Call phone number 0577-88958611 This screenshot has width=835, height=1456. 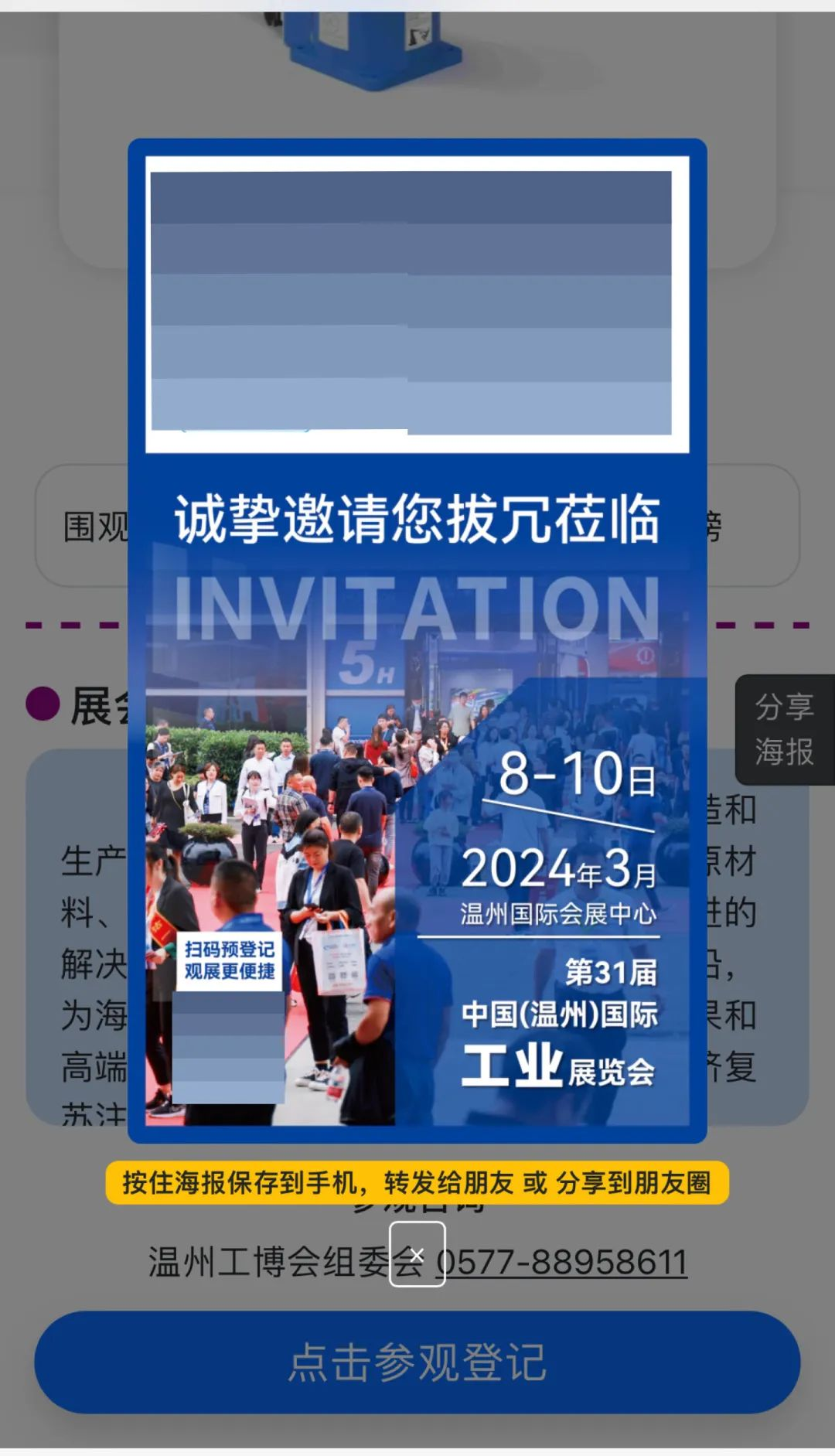pos(562,1263)
